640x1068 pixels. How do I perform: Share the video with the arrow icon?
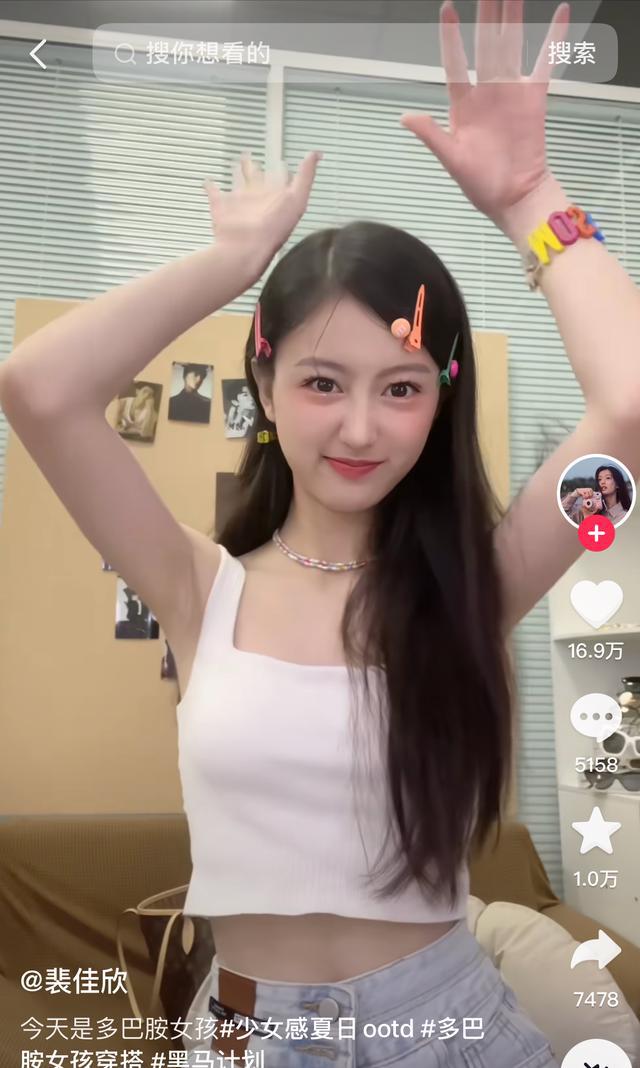coord(596,952)
